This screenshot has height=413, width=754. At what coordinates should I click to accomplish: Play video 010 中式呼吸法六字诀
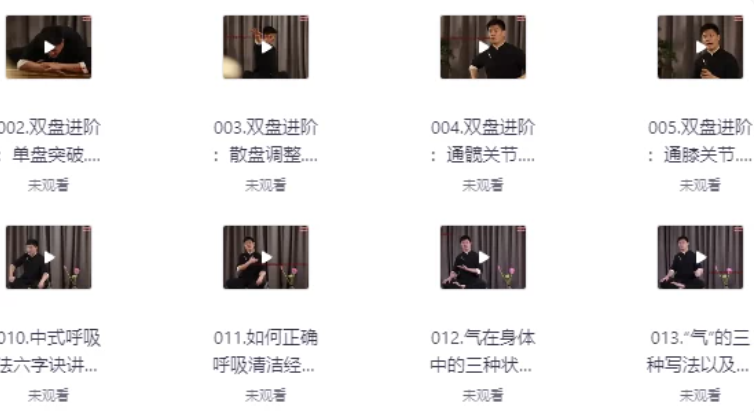click(x=49, y=257)
